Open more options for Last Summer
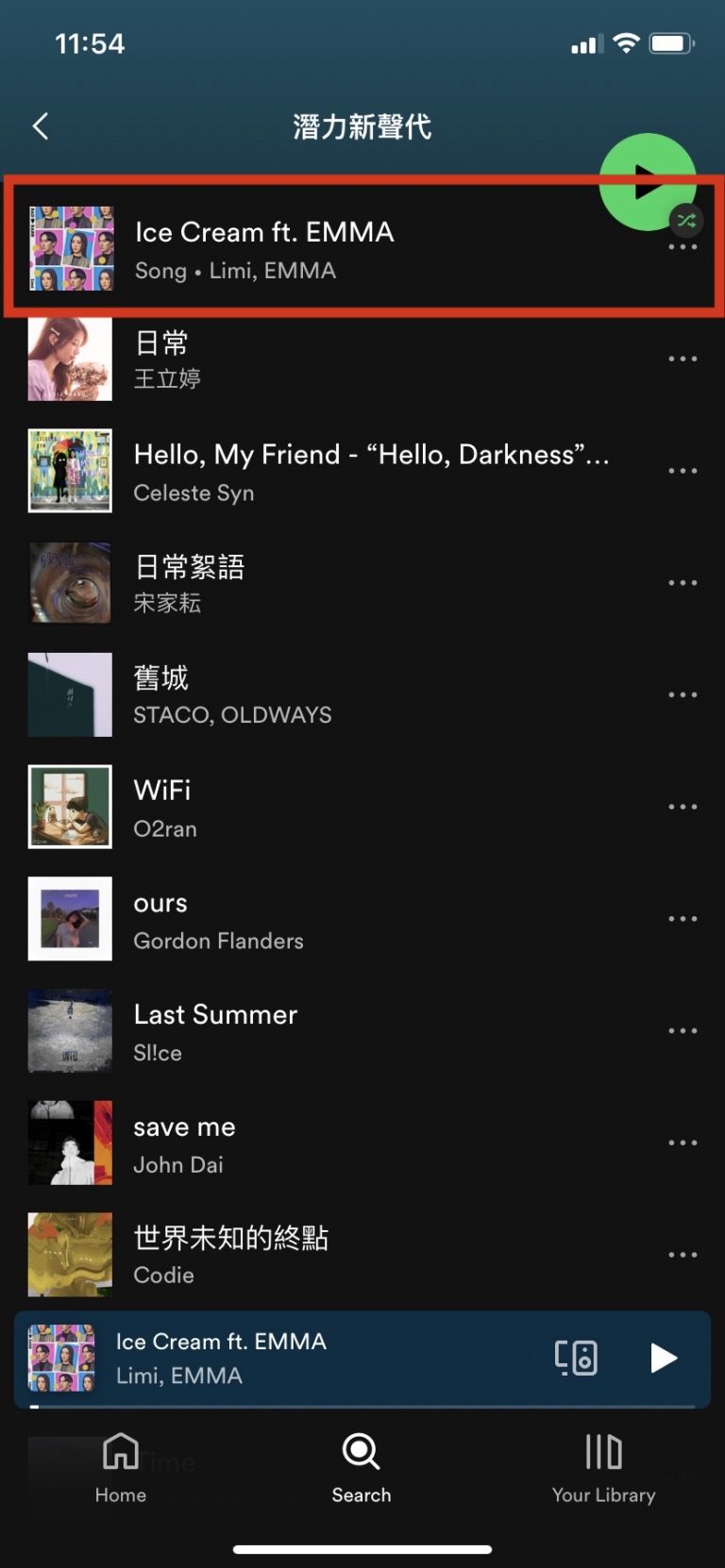The width and height of the screenshot is (725, 1568). (682, 1031)
